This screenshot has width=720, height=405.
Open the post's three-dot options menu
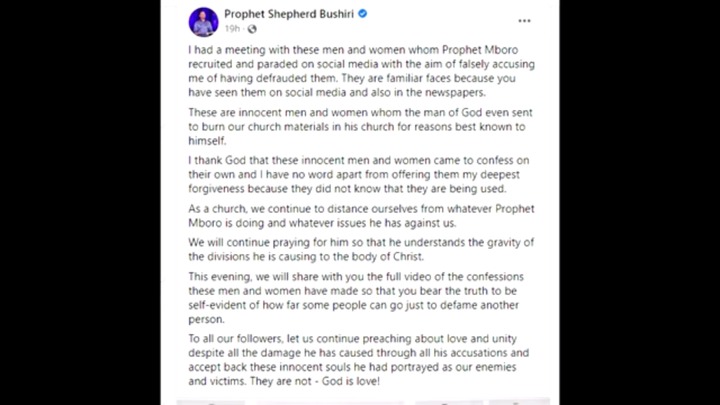click(524, 21)
